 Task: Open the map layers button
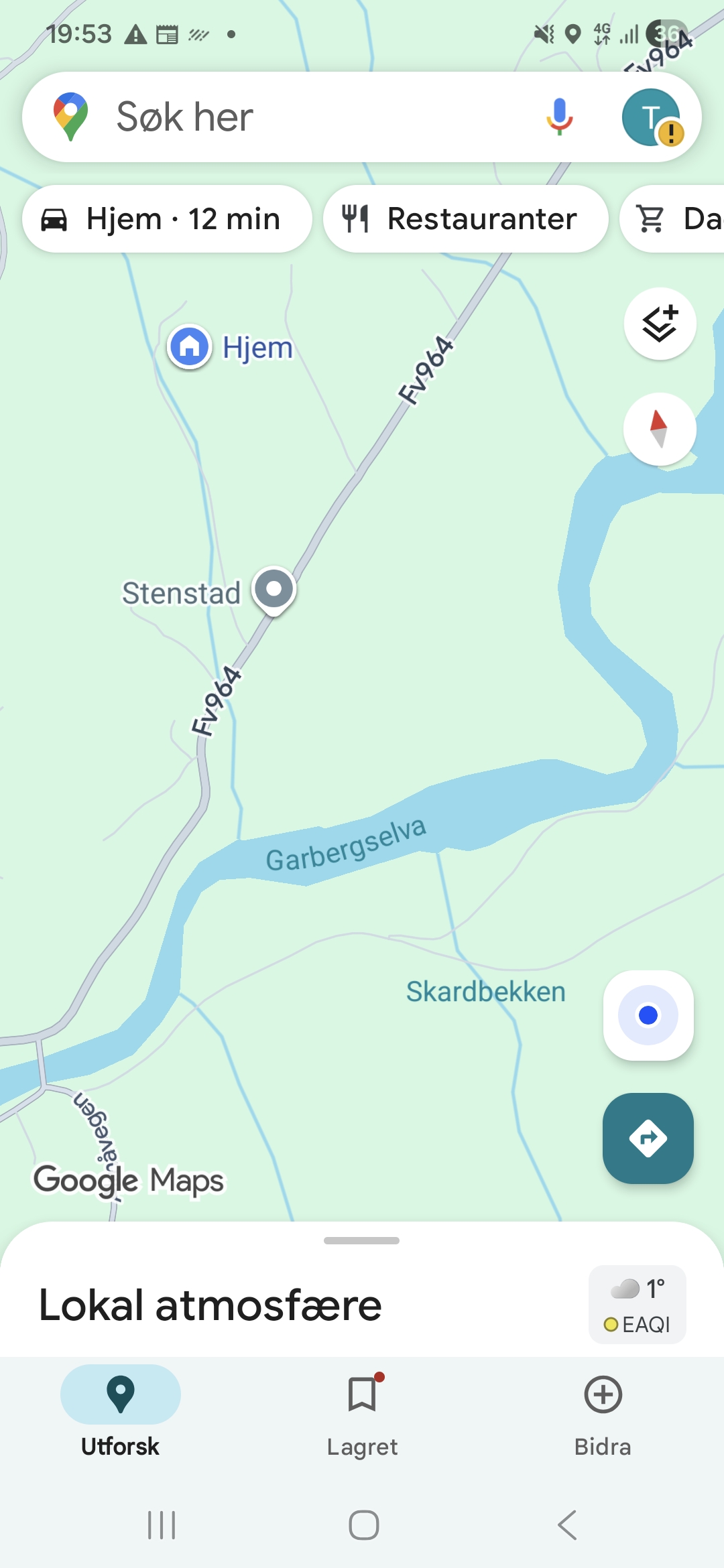click(x=660, y=324)
